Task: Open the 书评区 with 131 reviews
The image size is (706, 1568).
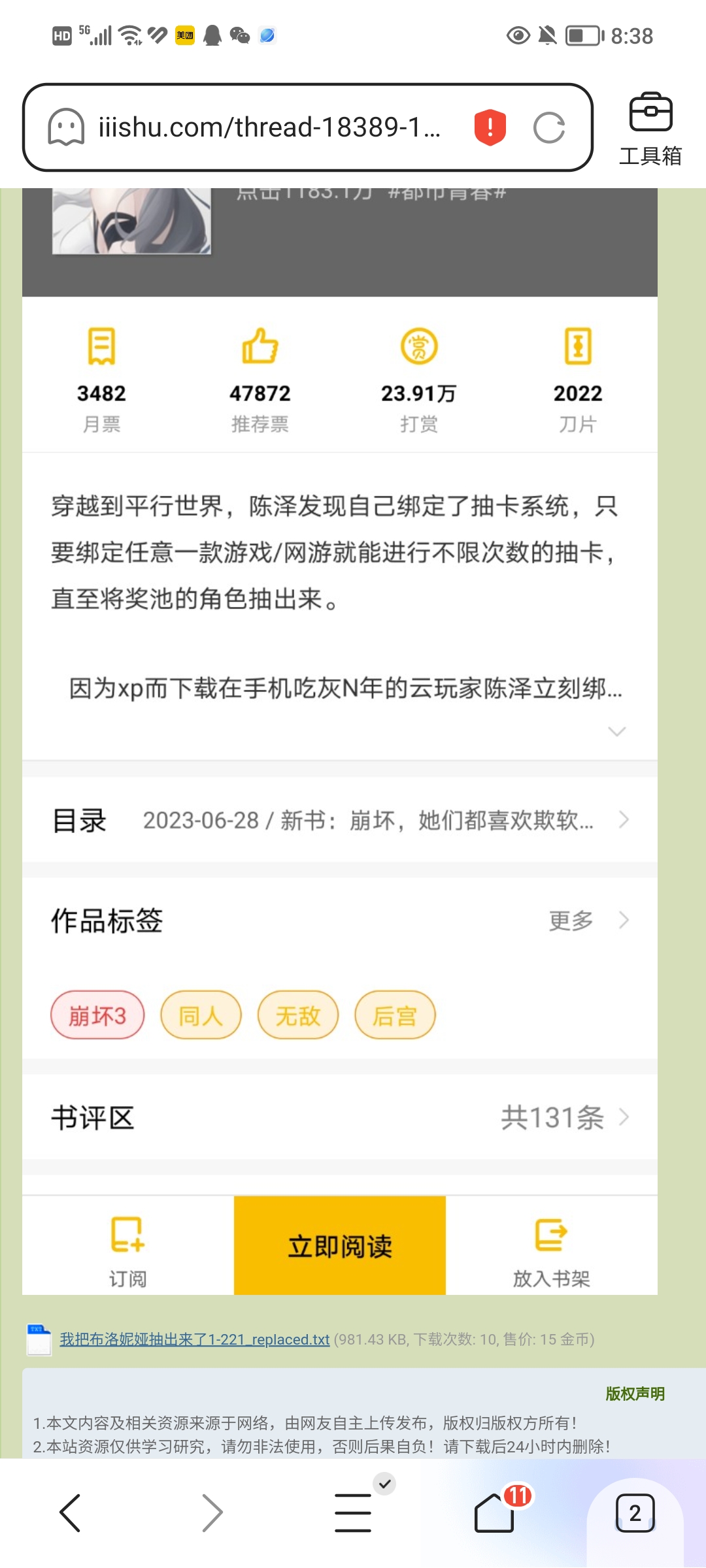Action: pyautogui.click(x=340, y=1118)
